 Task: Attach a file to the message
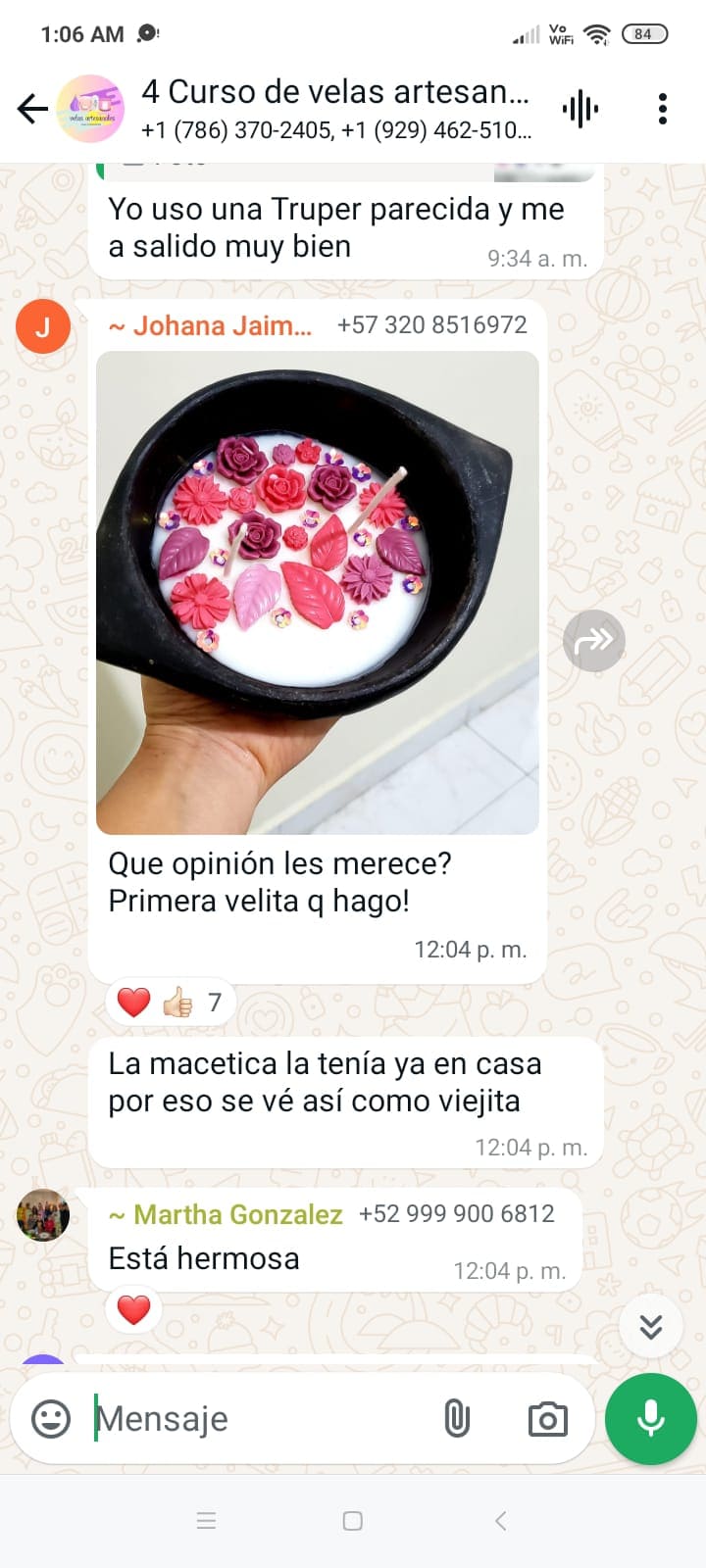coord(457,1418)
